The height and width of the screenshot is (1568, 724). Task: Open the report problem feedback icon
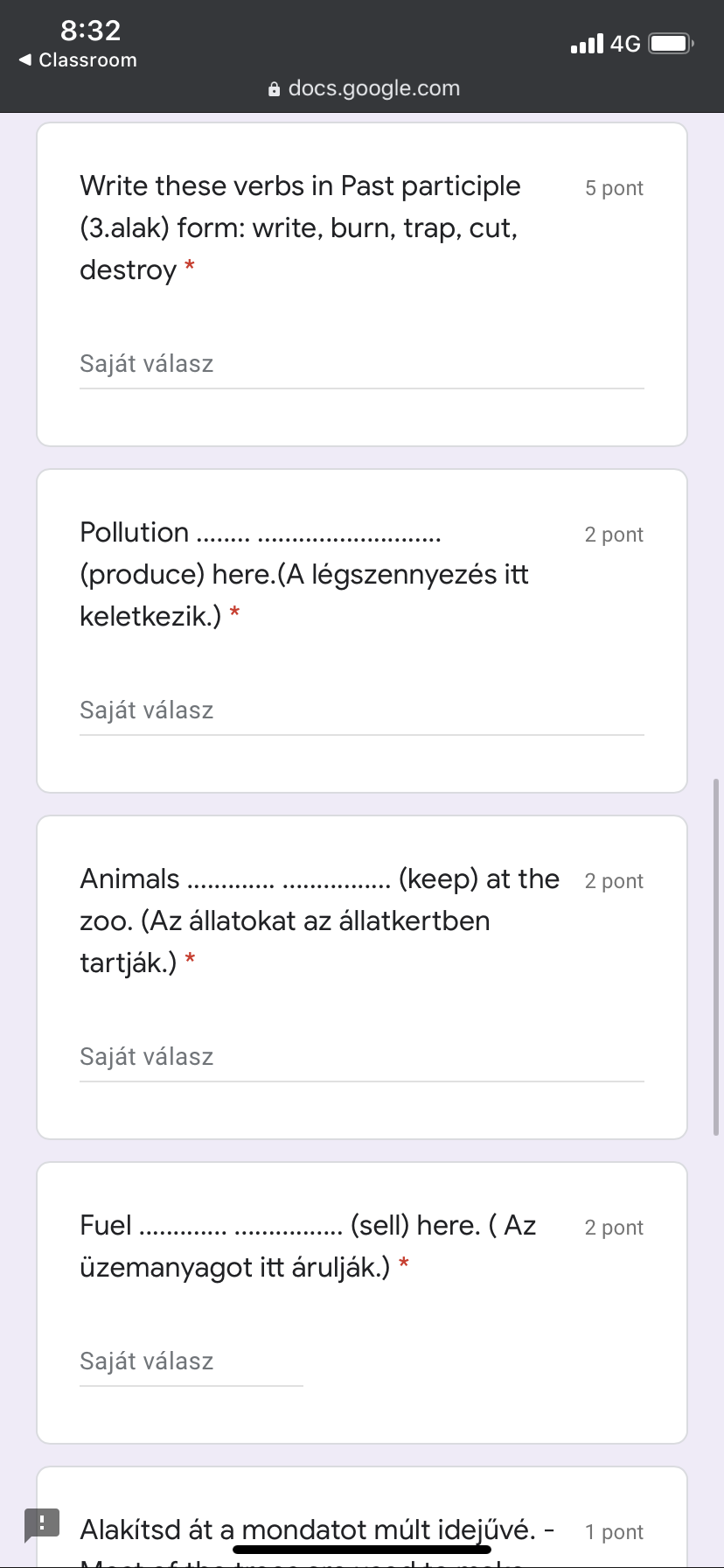tap(42, 1524)
